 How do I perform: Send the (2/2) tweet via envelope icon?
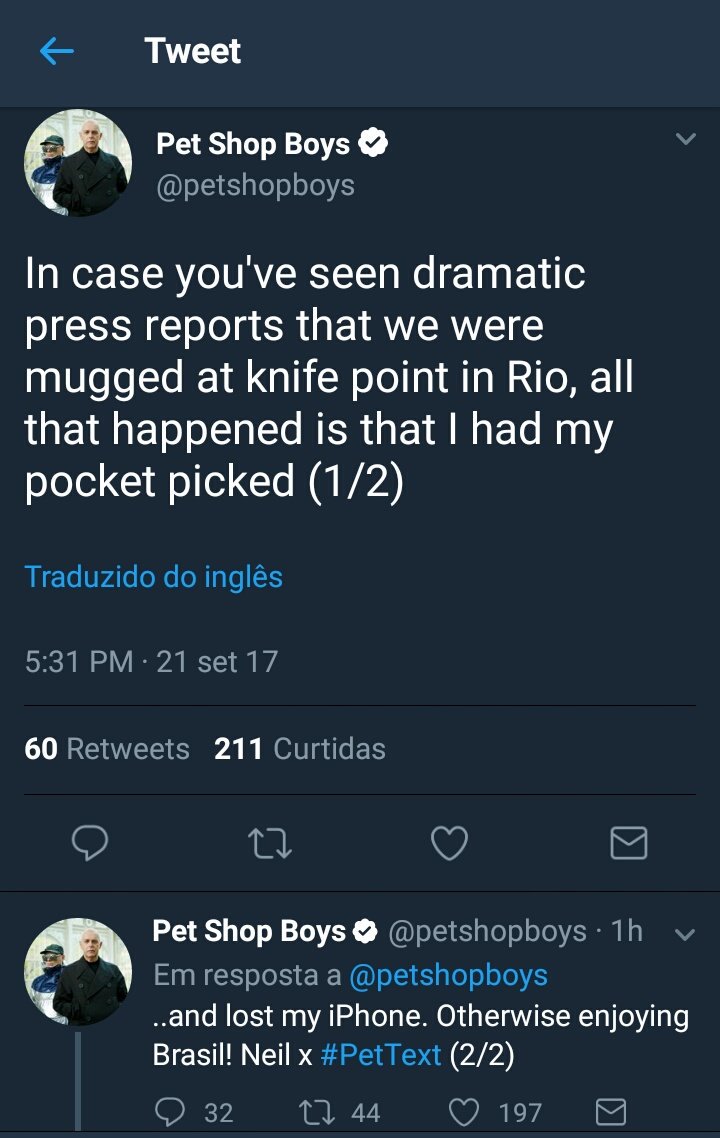coord(610,1112)
